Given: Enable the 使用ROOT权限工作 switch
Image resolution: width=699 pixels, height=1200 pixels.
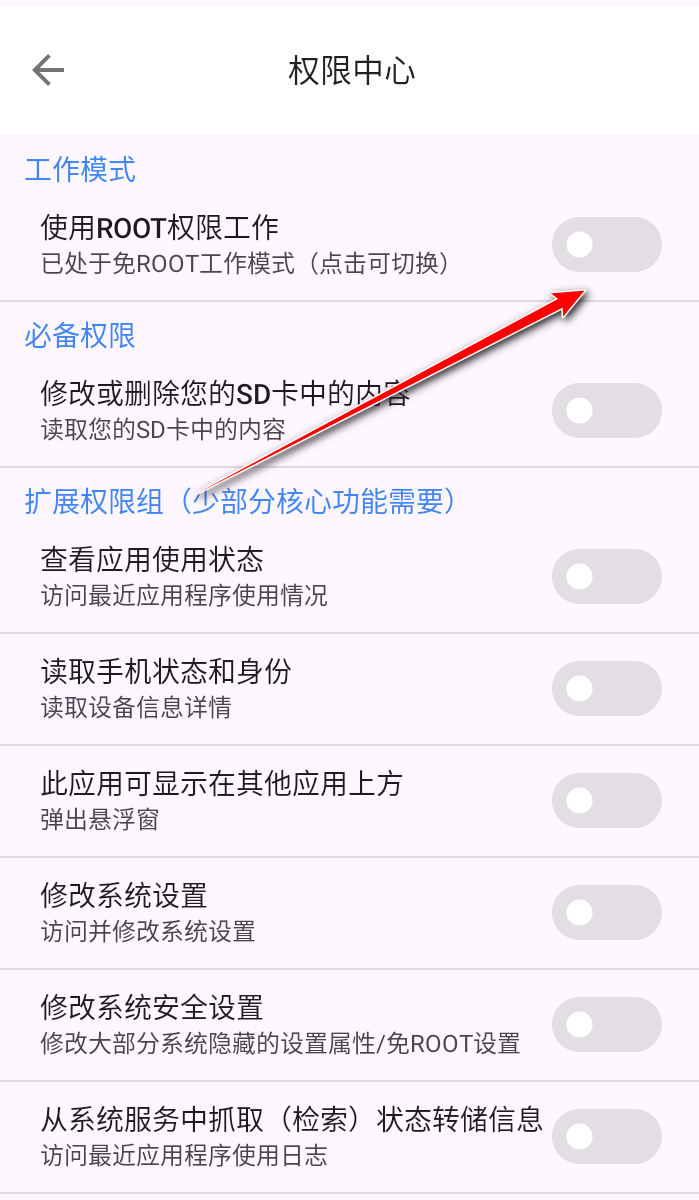Looking at the screenshot, I should click(606, 244).
